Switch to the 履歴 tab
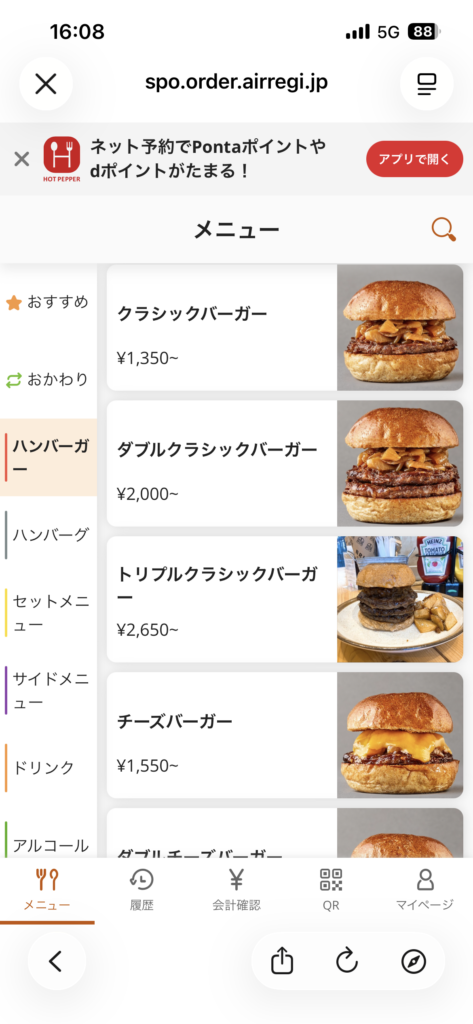Image resolution: width=473 pixels, height=1024 pixels. pos(142,890)
